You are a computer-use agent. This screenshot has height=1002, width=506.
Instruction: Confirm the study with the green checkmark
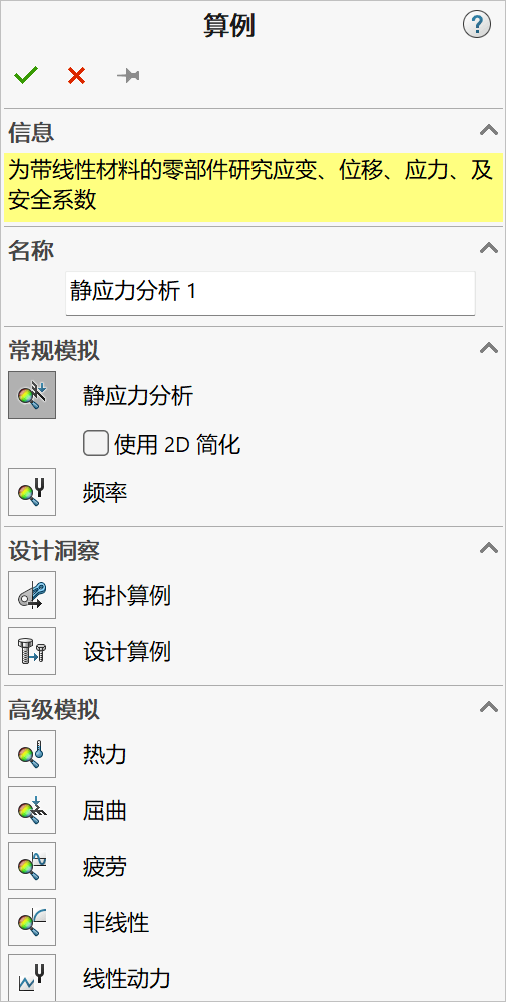(x=26, y=76)
